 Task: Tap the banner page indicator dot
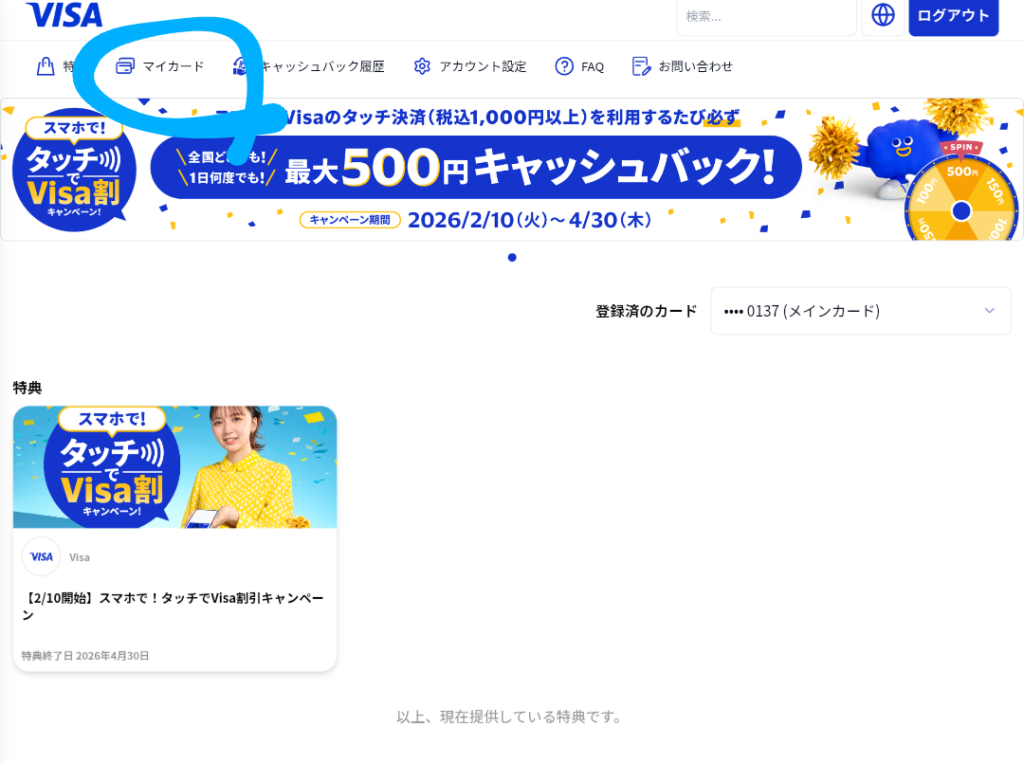(x=512, y=258)
